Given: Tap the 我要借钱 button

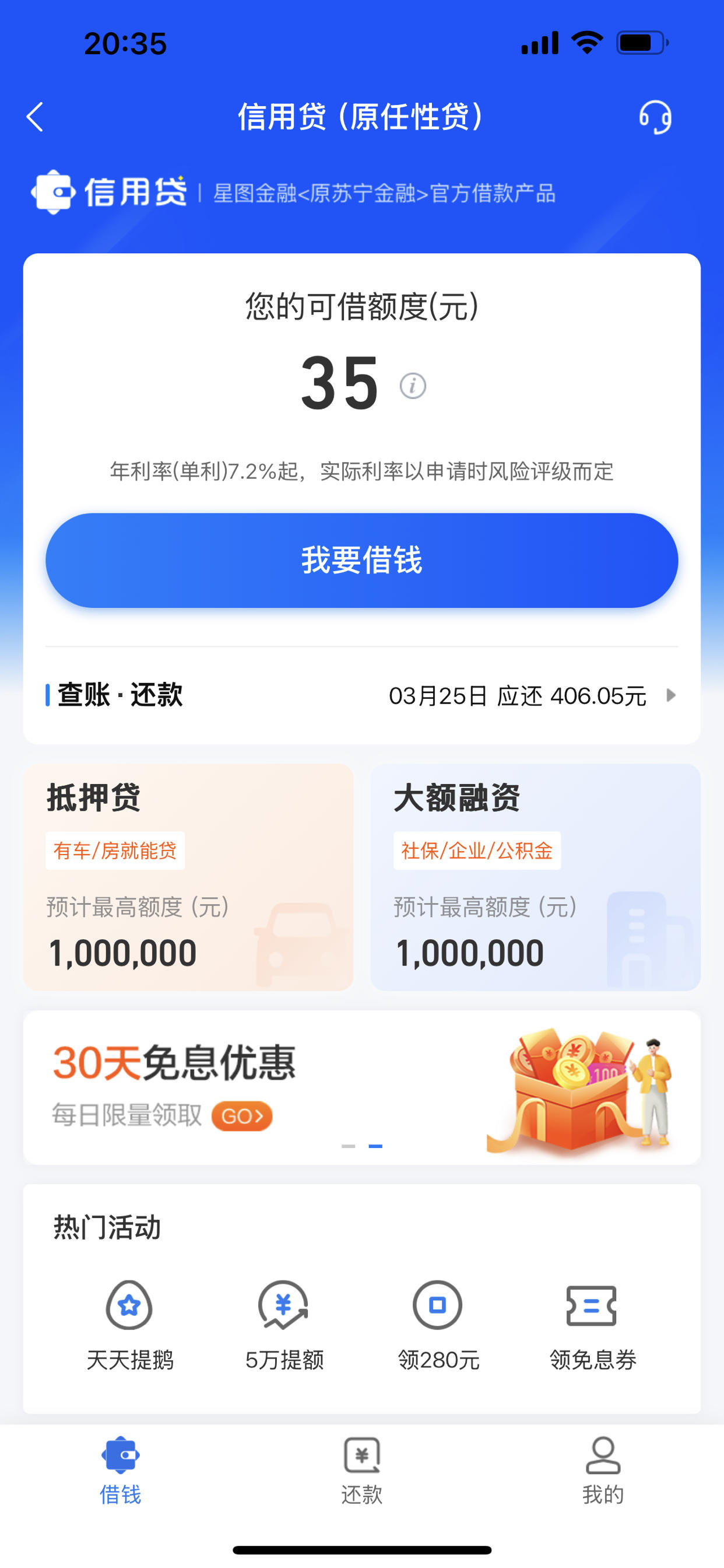Looking at the screenshot, I should (361, 559).
